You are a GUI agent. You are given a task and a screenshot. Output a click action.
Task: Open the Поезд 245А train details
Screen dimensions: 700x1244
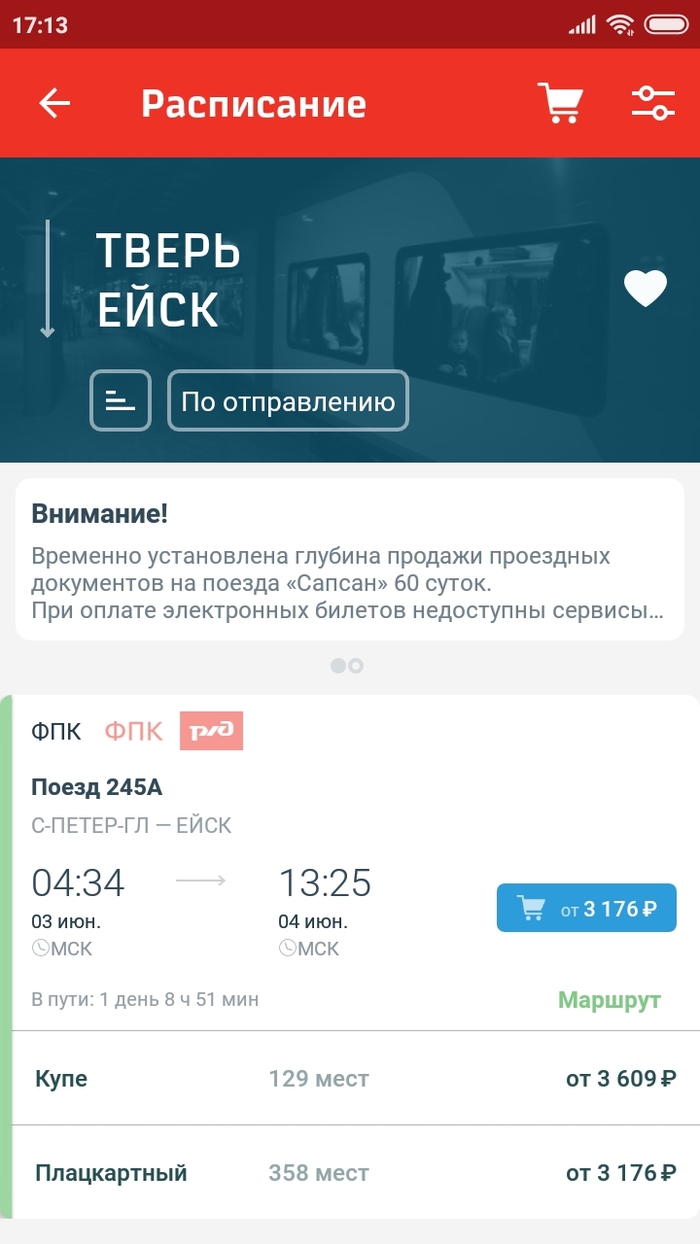point(97,787)
